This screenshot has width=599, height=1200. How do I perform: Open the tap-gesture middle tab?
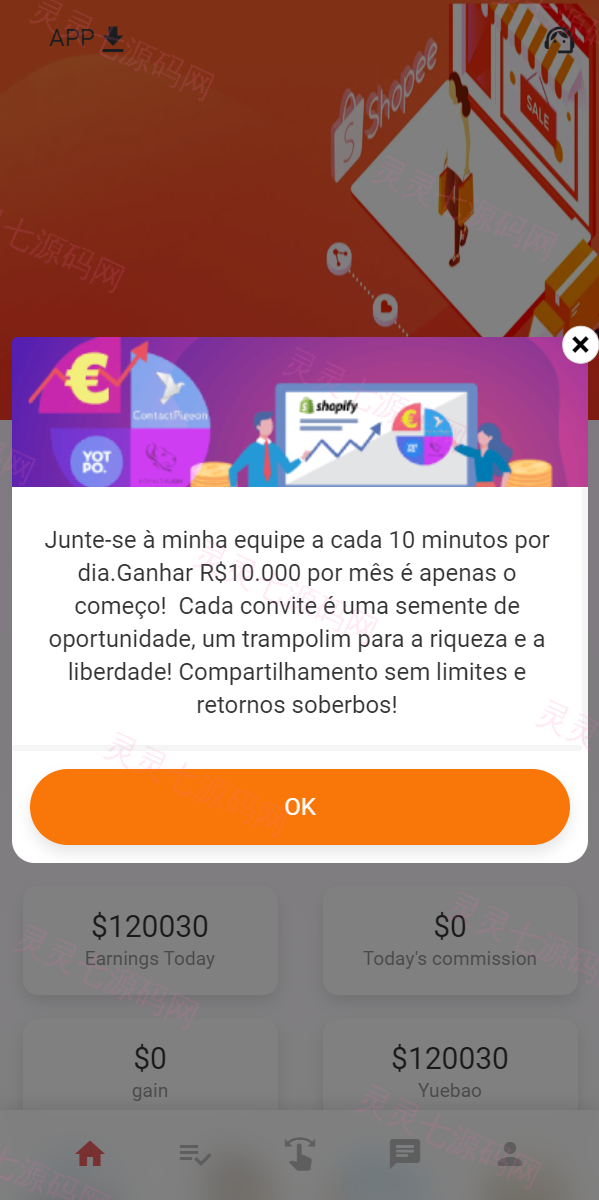299,1154
